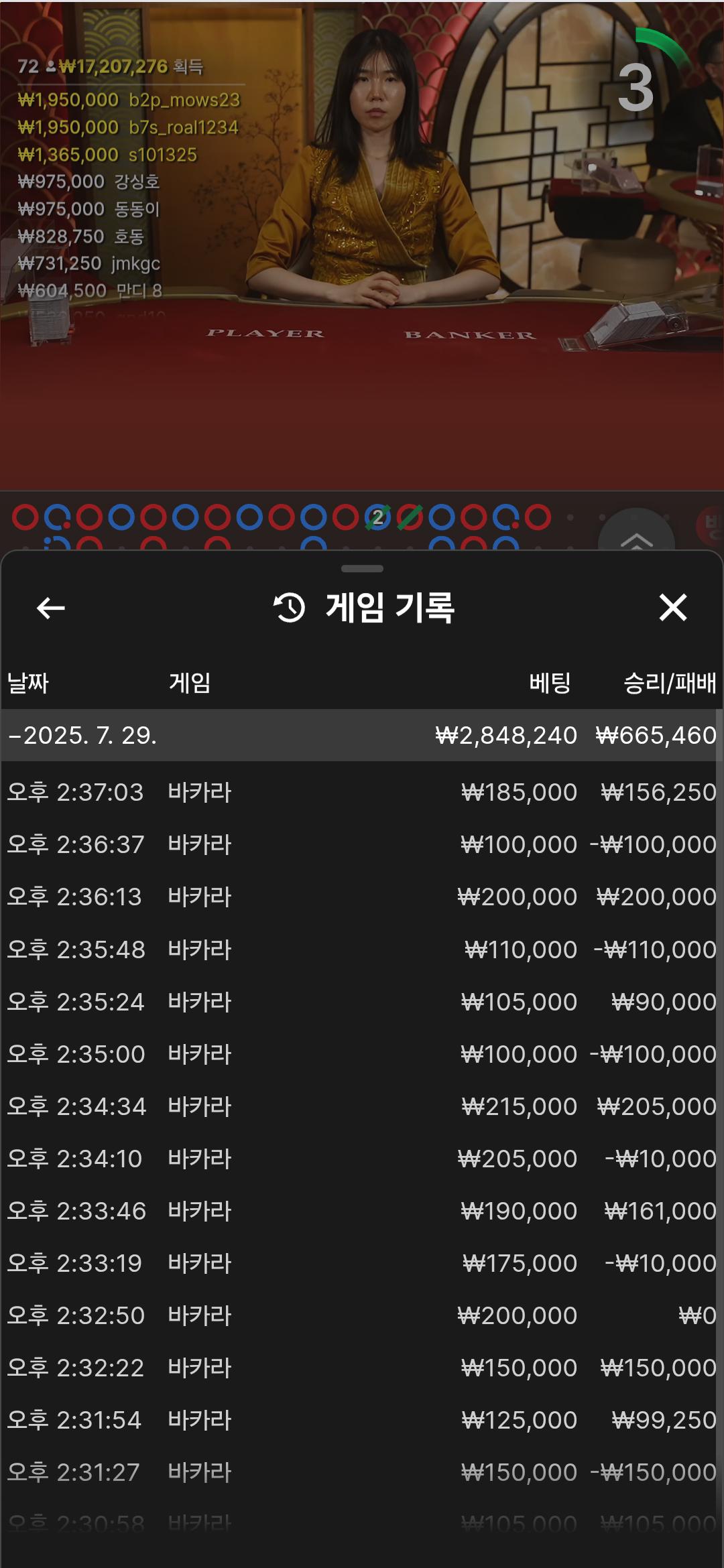This screenshot has height=1568, width=724.
Task: Collapse the 2025. 7. 29. date group
Action: point(82,736)
